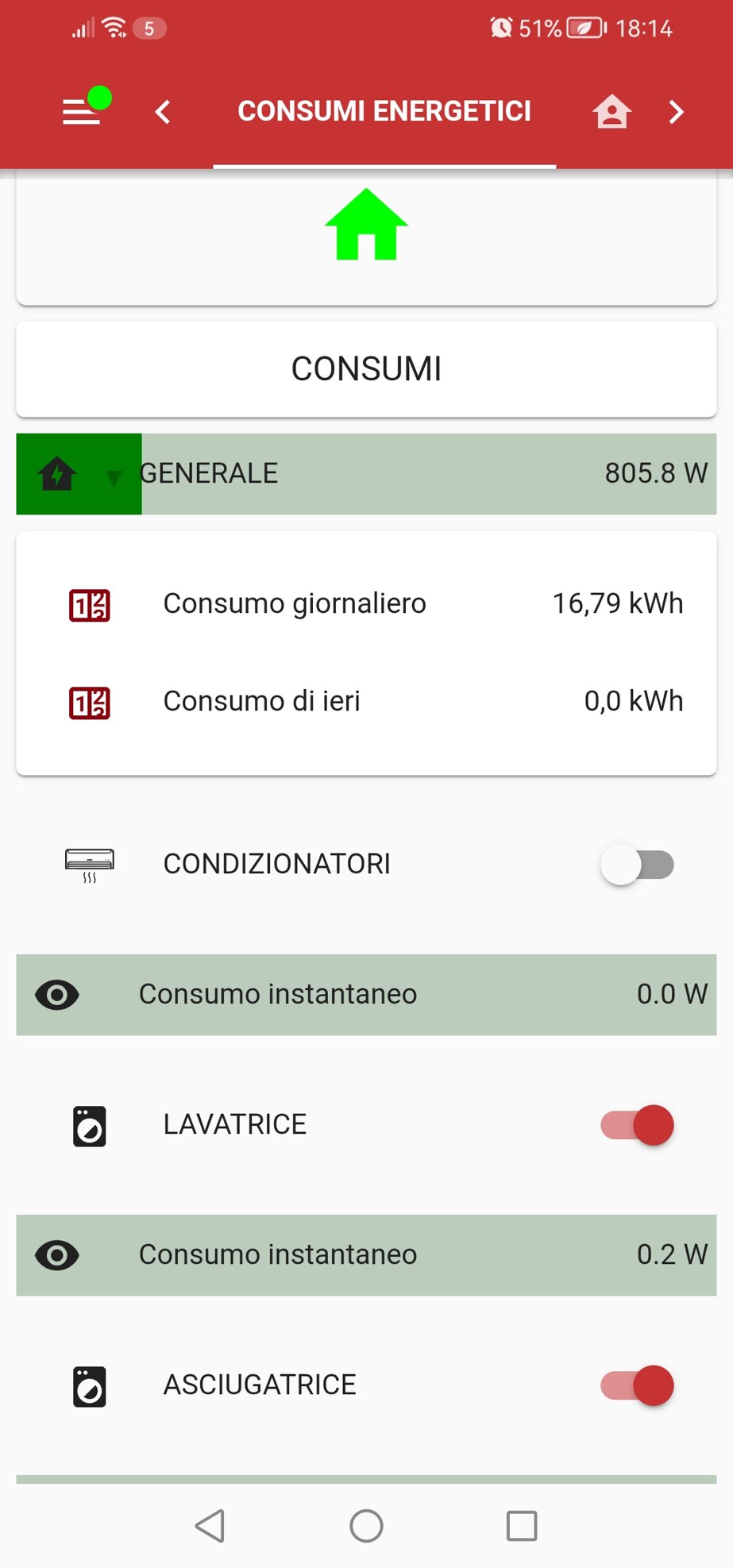Collapse the GENERALE consumption section

(114, 476)
